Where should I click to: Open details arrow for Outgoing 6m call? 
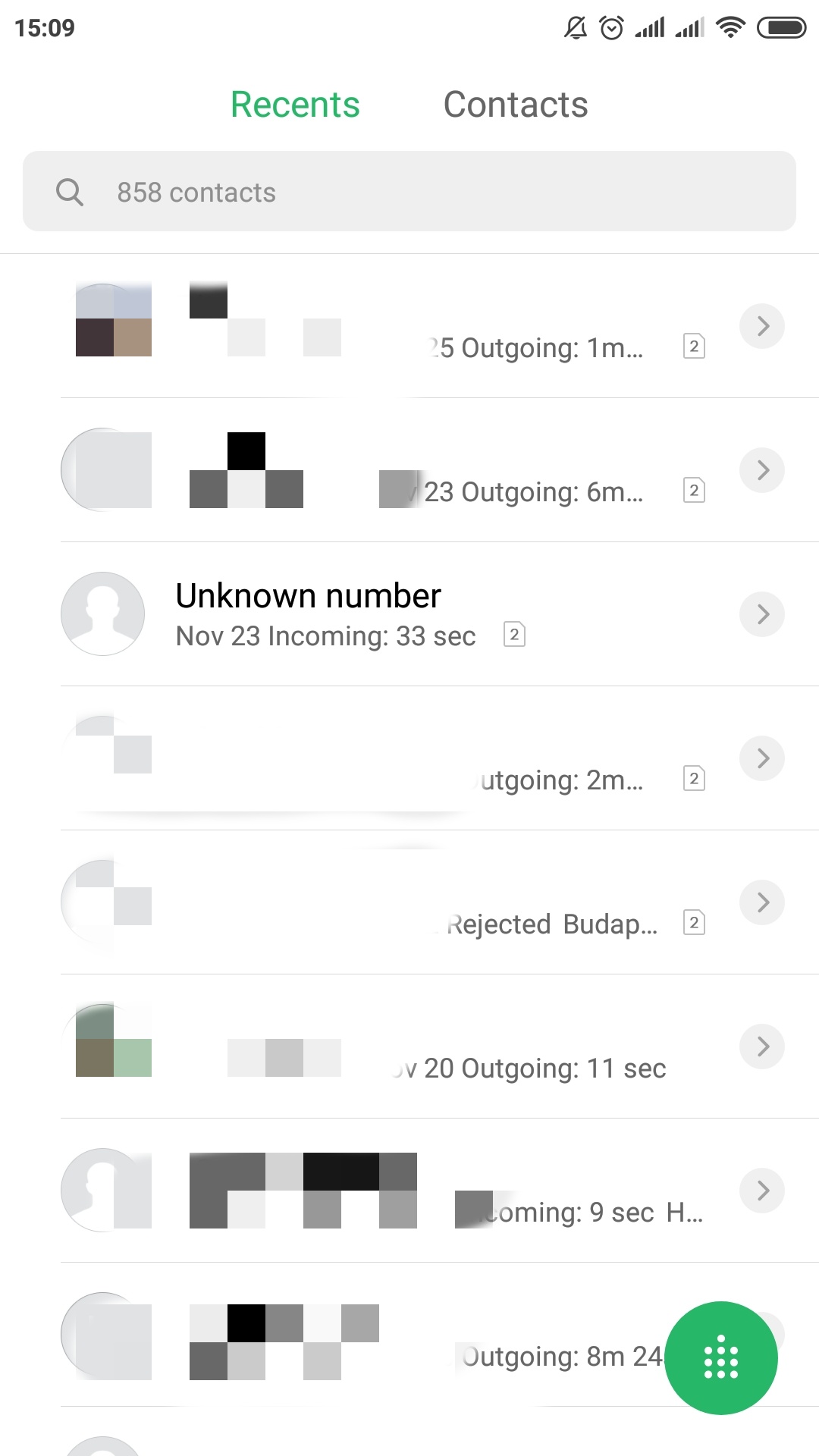point(762,470)
